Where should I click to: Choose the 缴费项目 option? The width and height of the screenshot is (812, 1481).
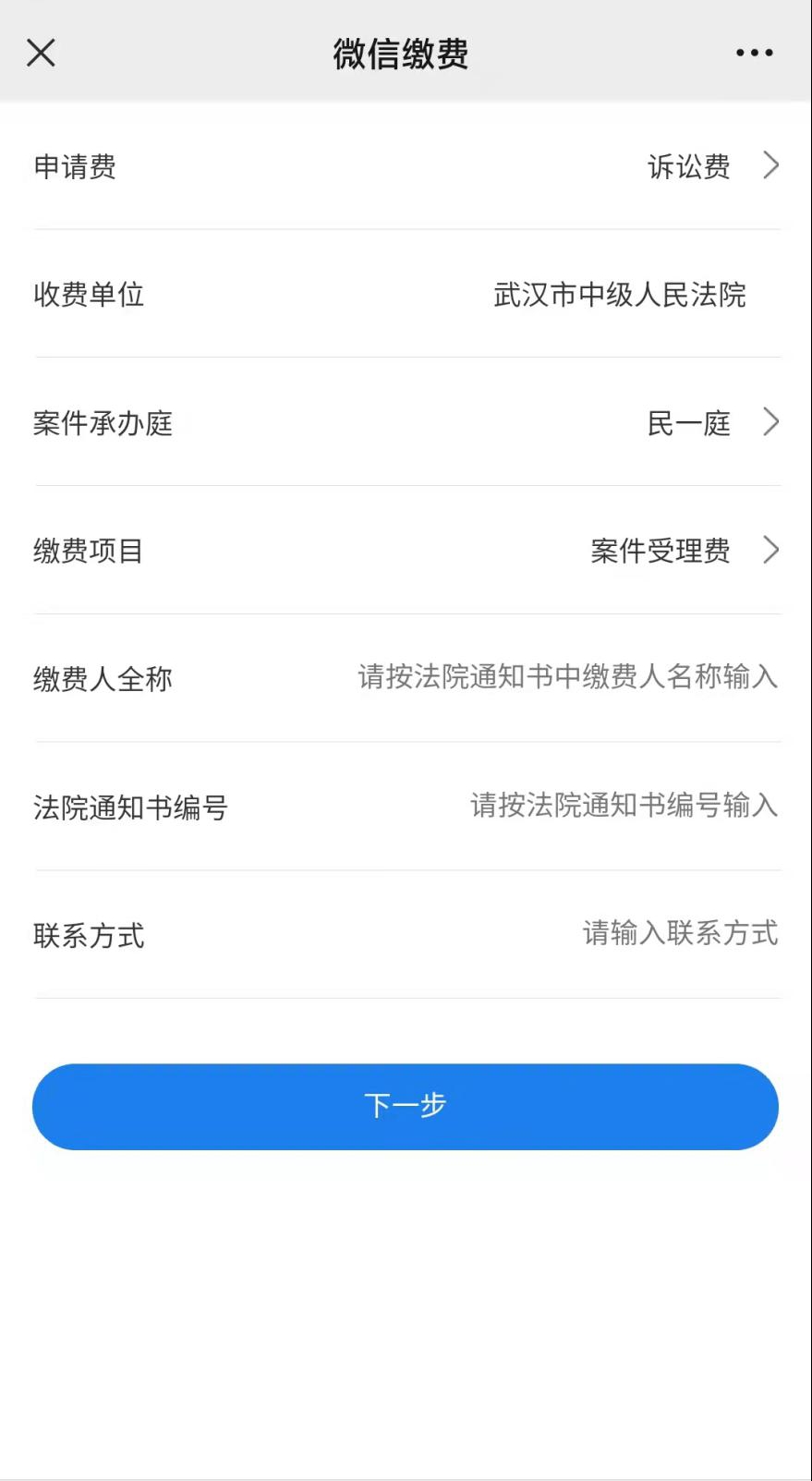coord(684,551)
